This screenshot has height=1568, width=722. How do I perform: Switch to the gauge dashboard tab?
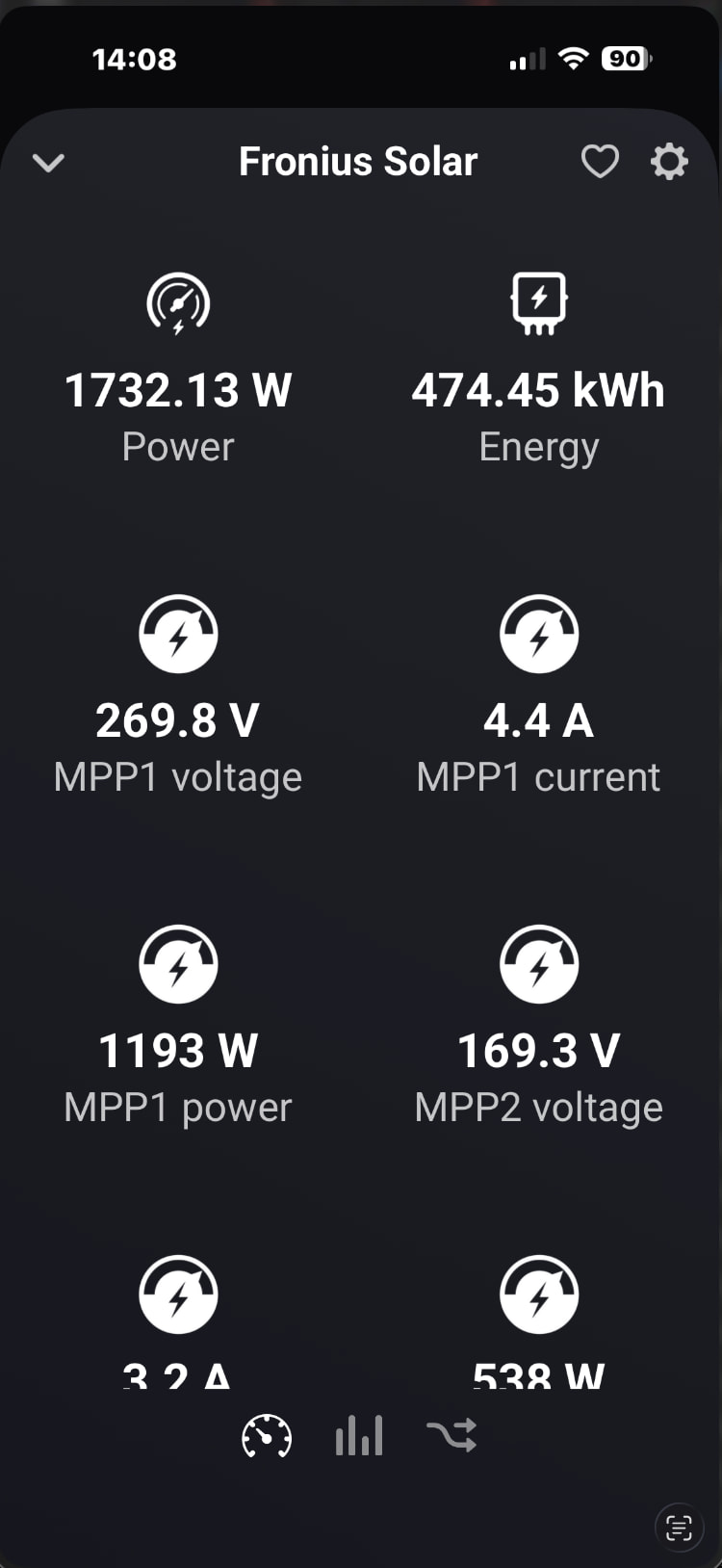coord(267,1436)
